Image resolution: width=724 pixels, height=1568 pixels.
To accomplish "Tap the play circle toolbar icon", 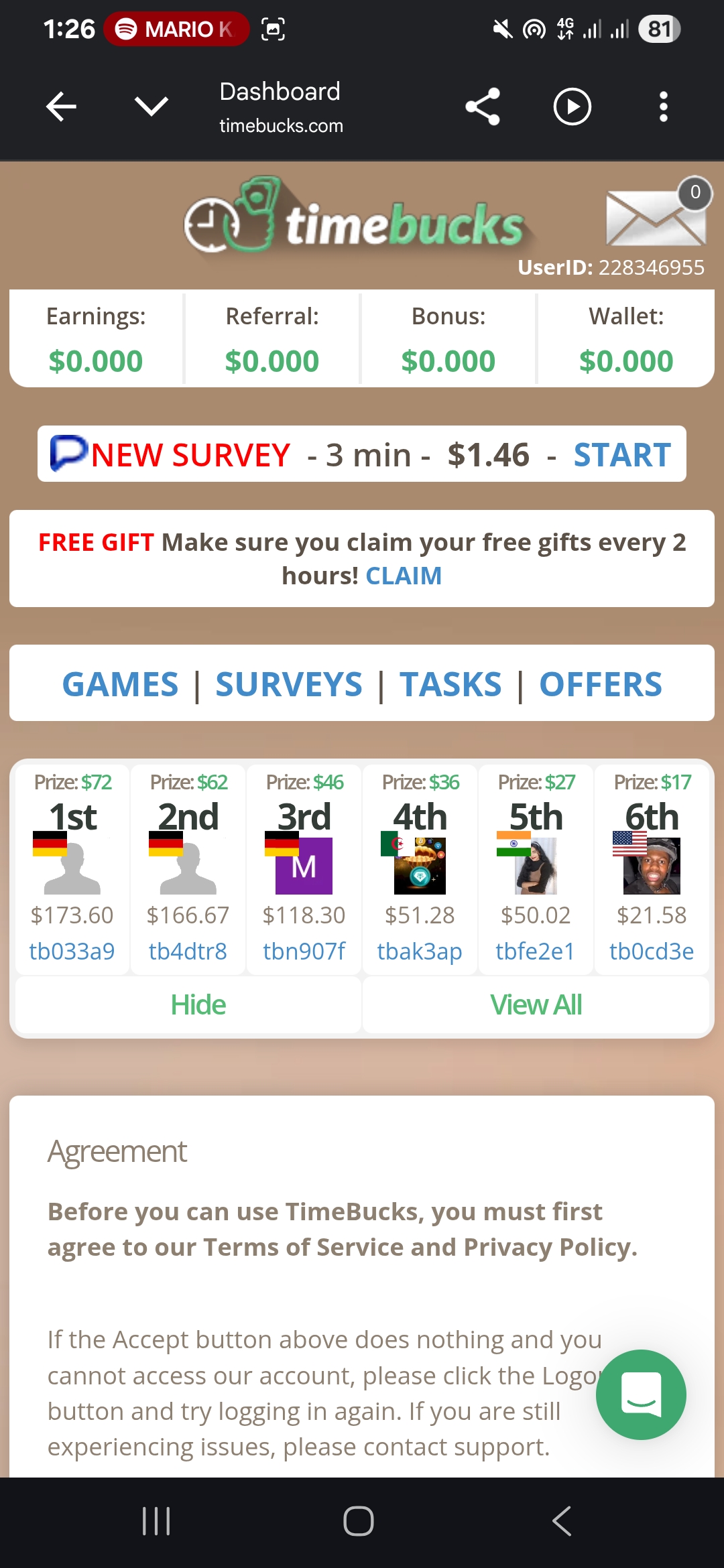I will [x=572, y=107].
